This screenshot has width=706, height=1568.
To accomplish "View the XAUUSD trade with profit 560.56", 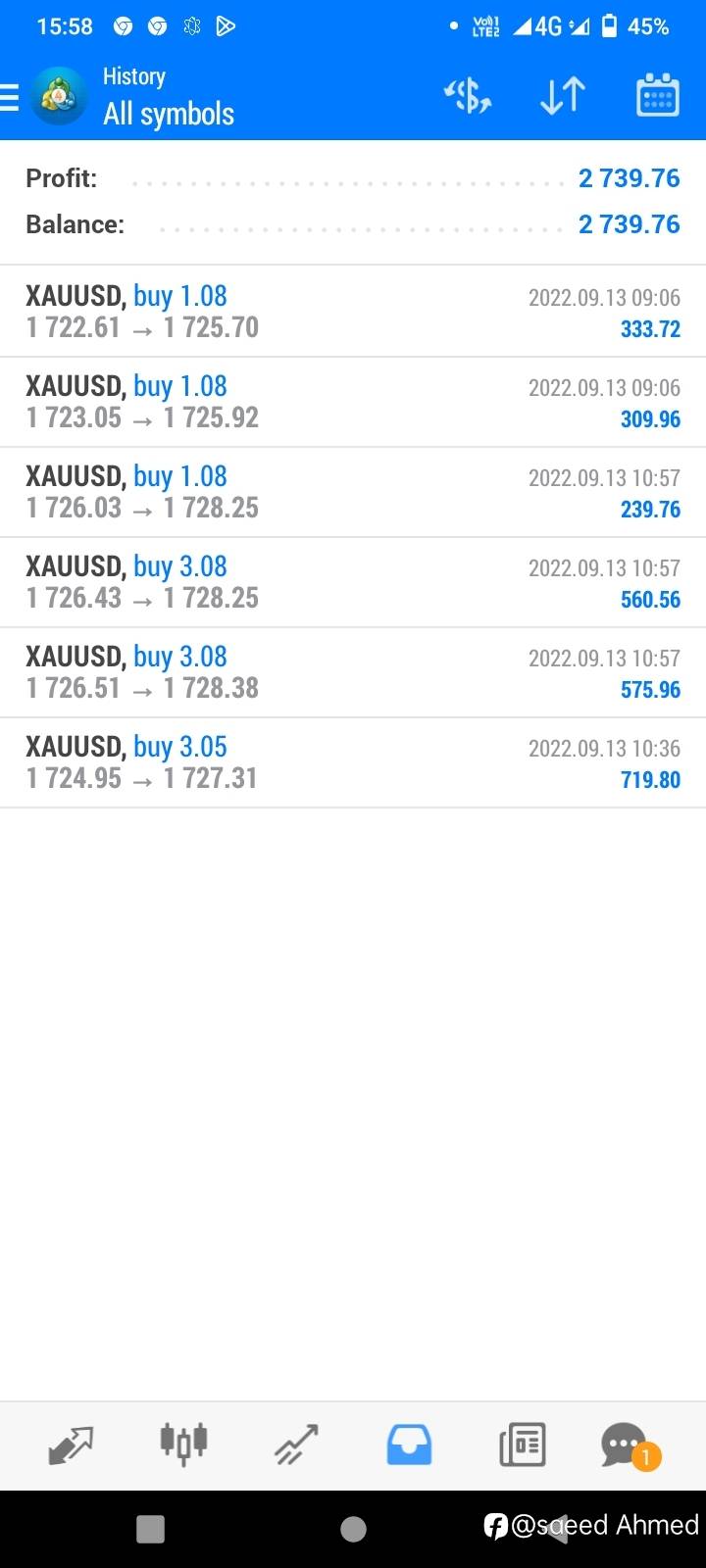I will pyautogui.click(x=353, y=582).
